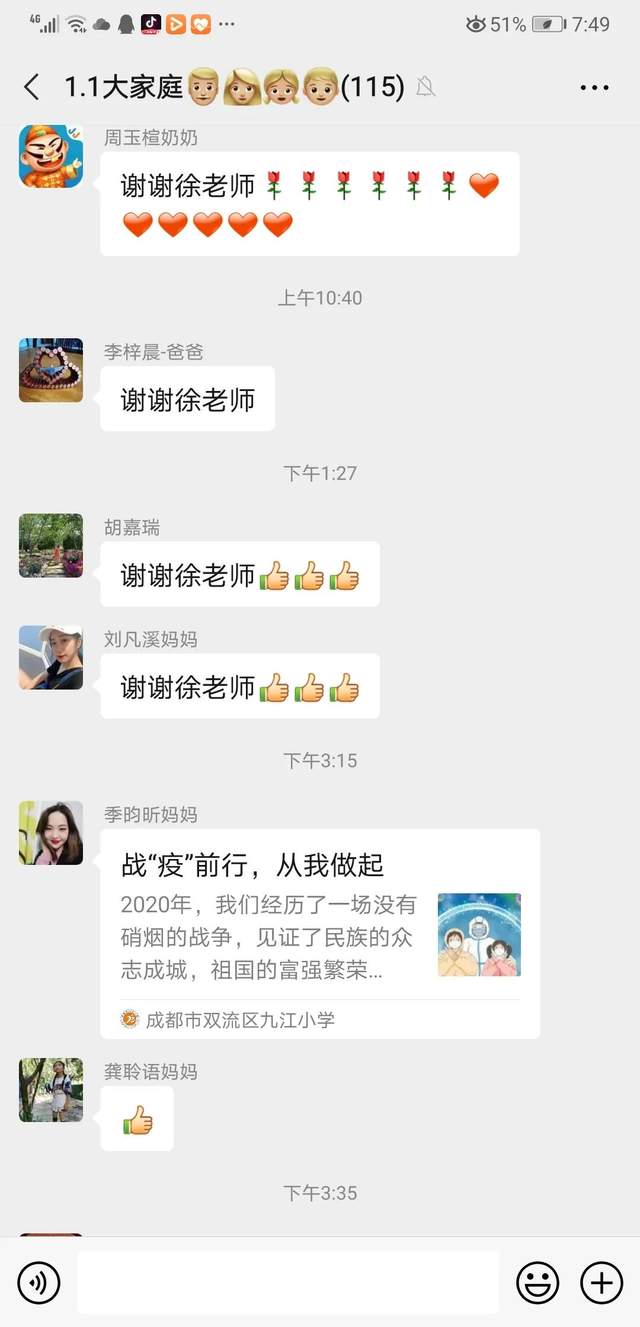
Task: View 龚聆语妈妈's profile avatar
Action: pos(50,1090)
